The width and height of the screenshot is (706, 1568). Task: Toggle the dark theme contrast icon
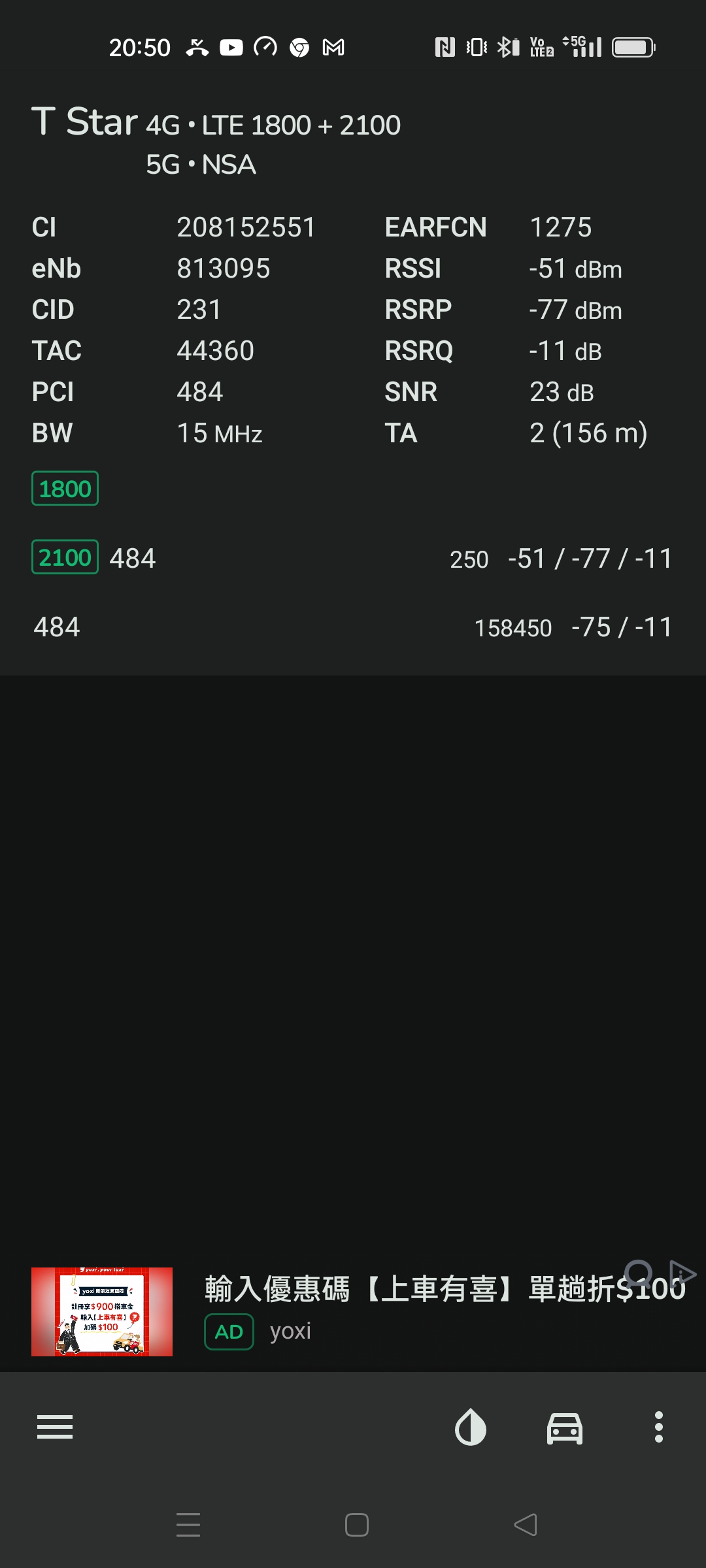pyautogui.click(x=471, y=1427)
